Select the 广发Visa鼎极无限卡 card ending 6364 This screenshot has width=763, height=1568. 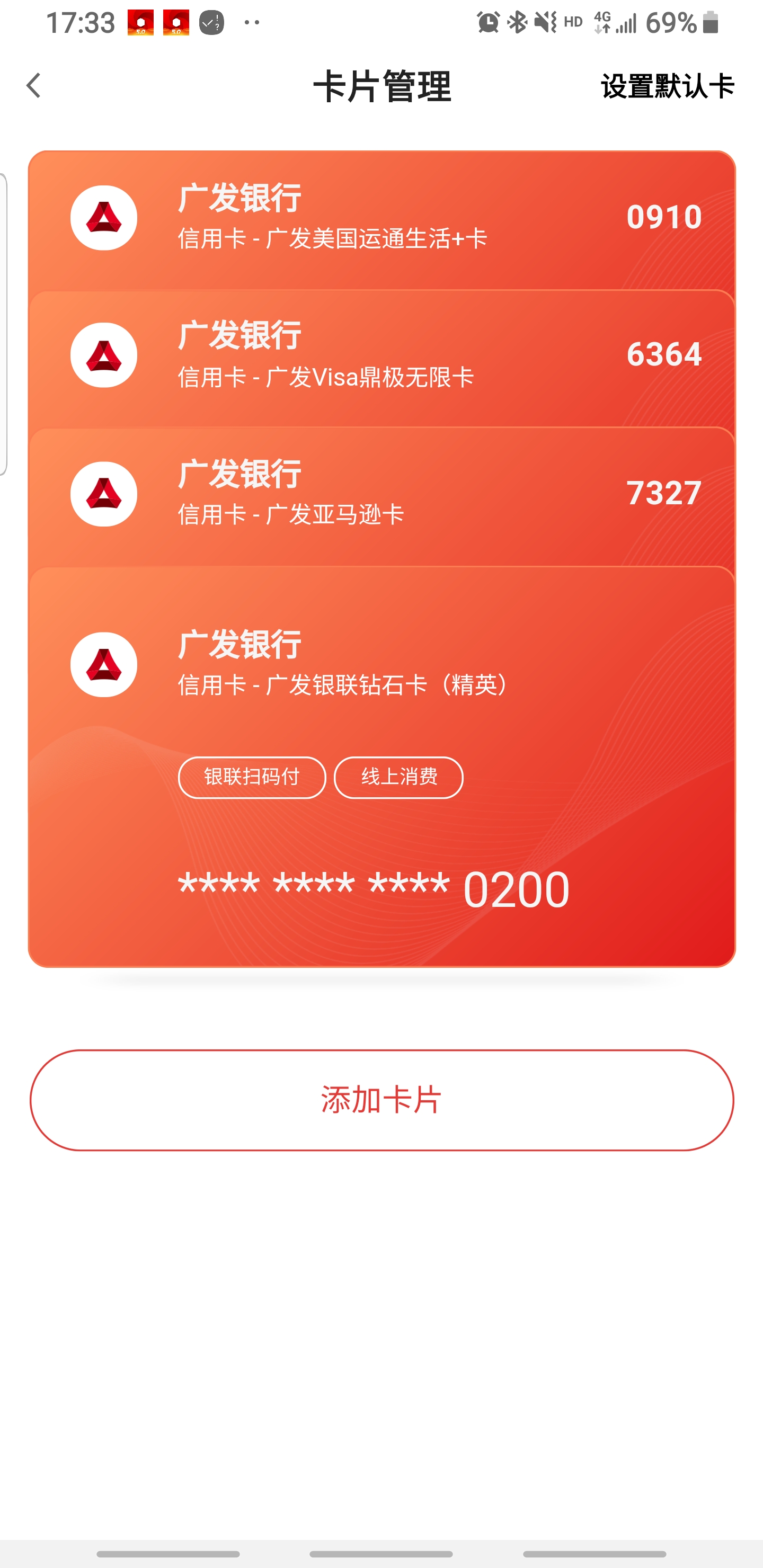click(382, 359)
